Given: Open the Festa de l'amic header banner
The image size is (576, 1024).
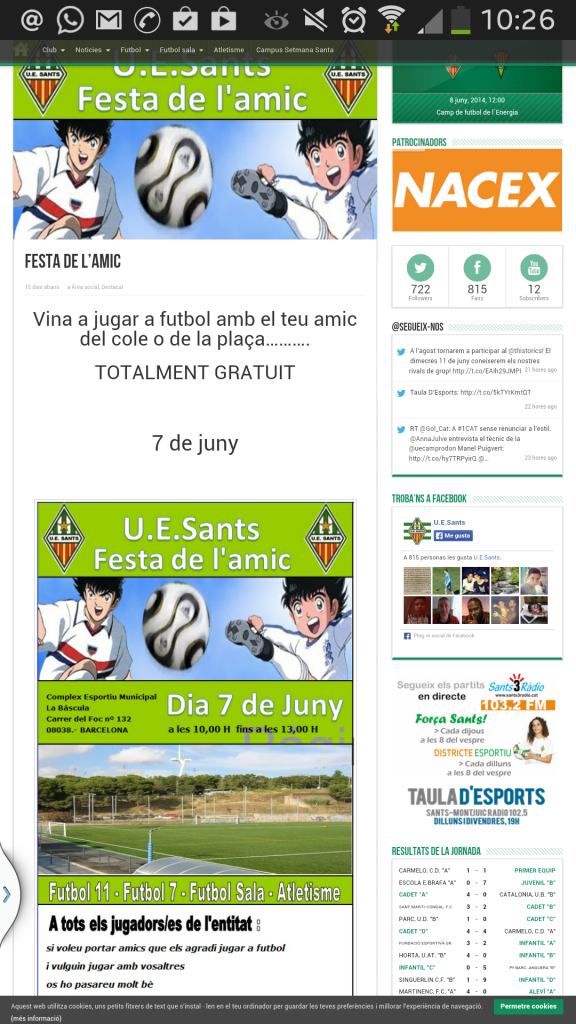Looking at the screenshot, I should [x=195, y=149].
